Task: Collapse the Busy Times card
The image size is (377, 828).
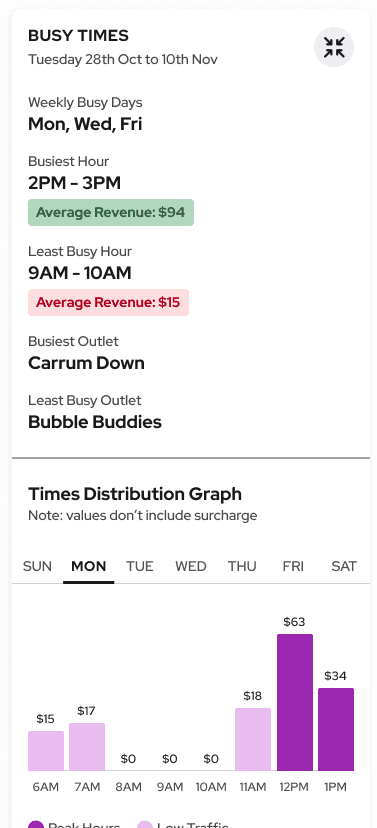Action: click(334, 47)
